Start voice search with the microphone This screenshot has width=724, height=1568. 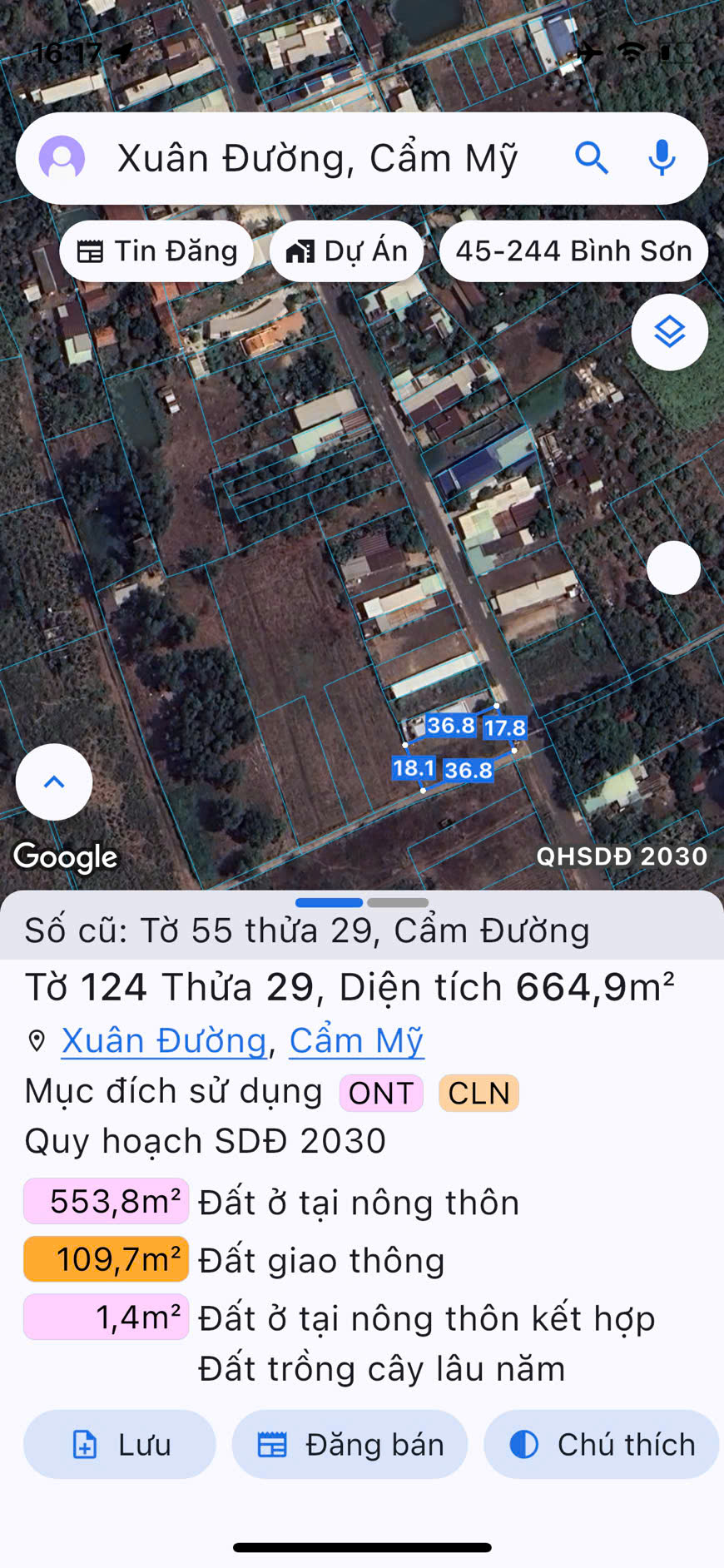662,158
